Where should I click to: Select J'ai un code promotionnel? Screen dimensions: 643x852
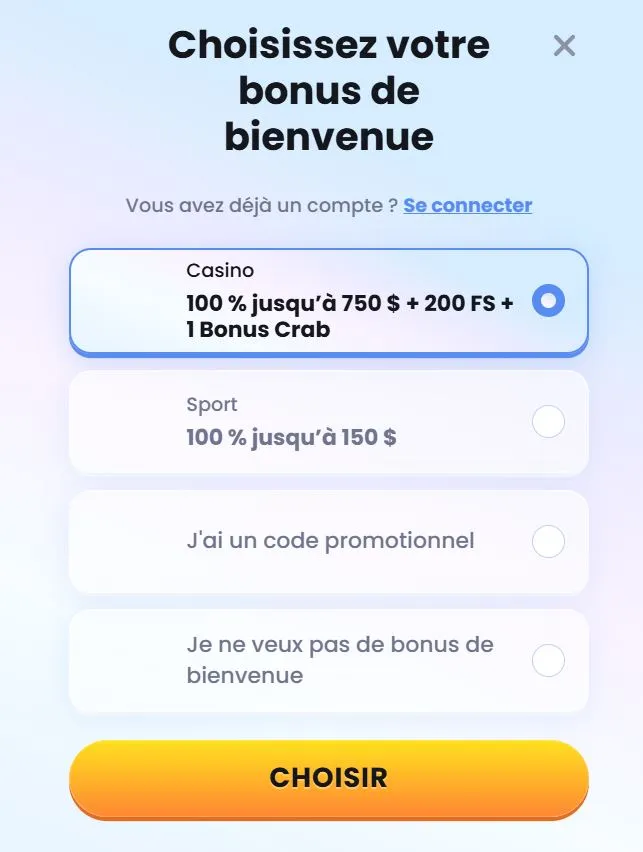tap(548, 542)
